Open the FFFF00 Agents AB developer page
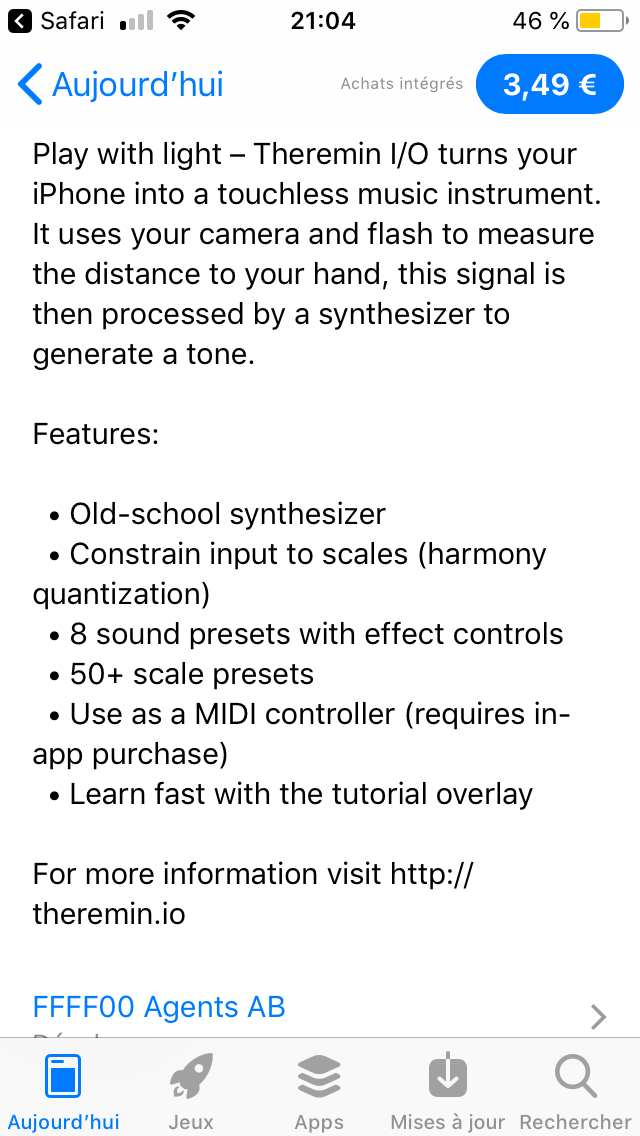This screenshot has width=640, height=1136. click(320, 1009)
